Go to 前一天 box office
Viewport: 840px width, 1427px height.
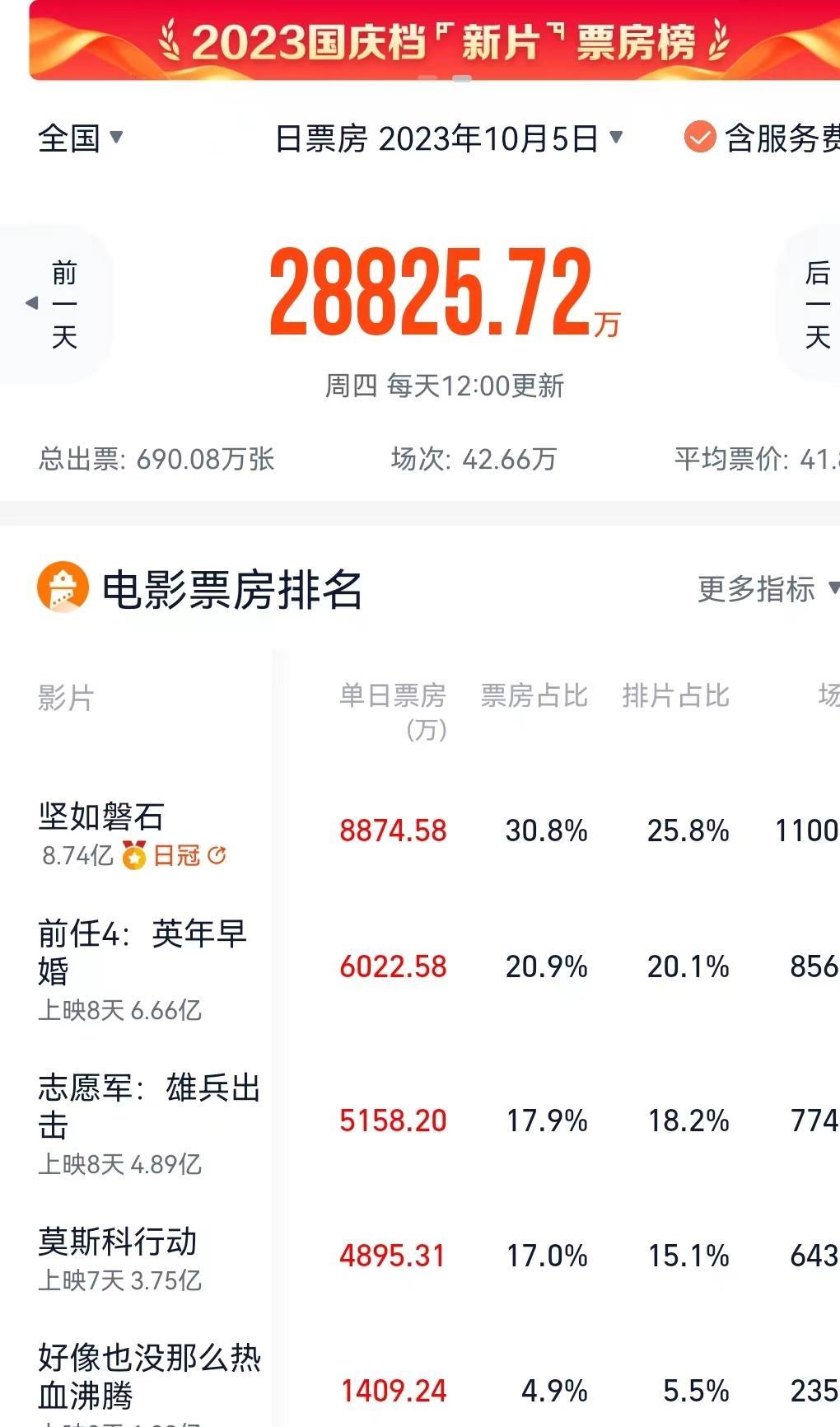tap(58, 304)
